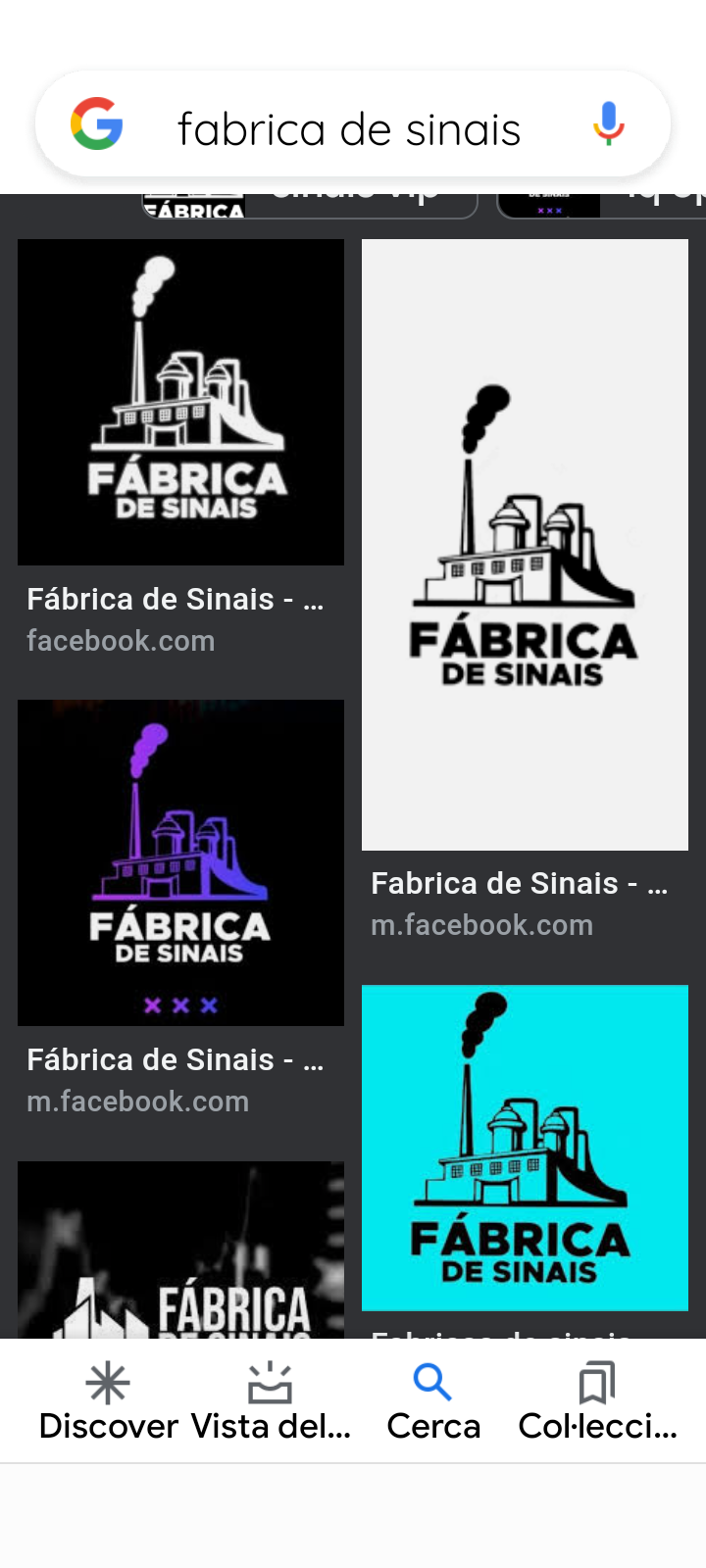Open the cyan background logo result

(x=525, y=1148)
